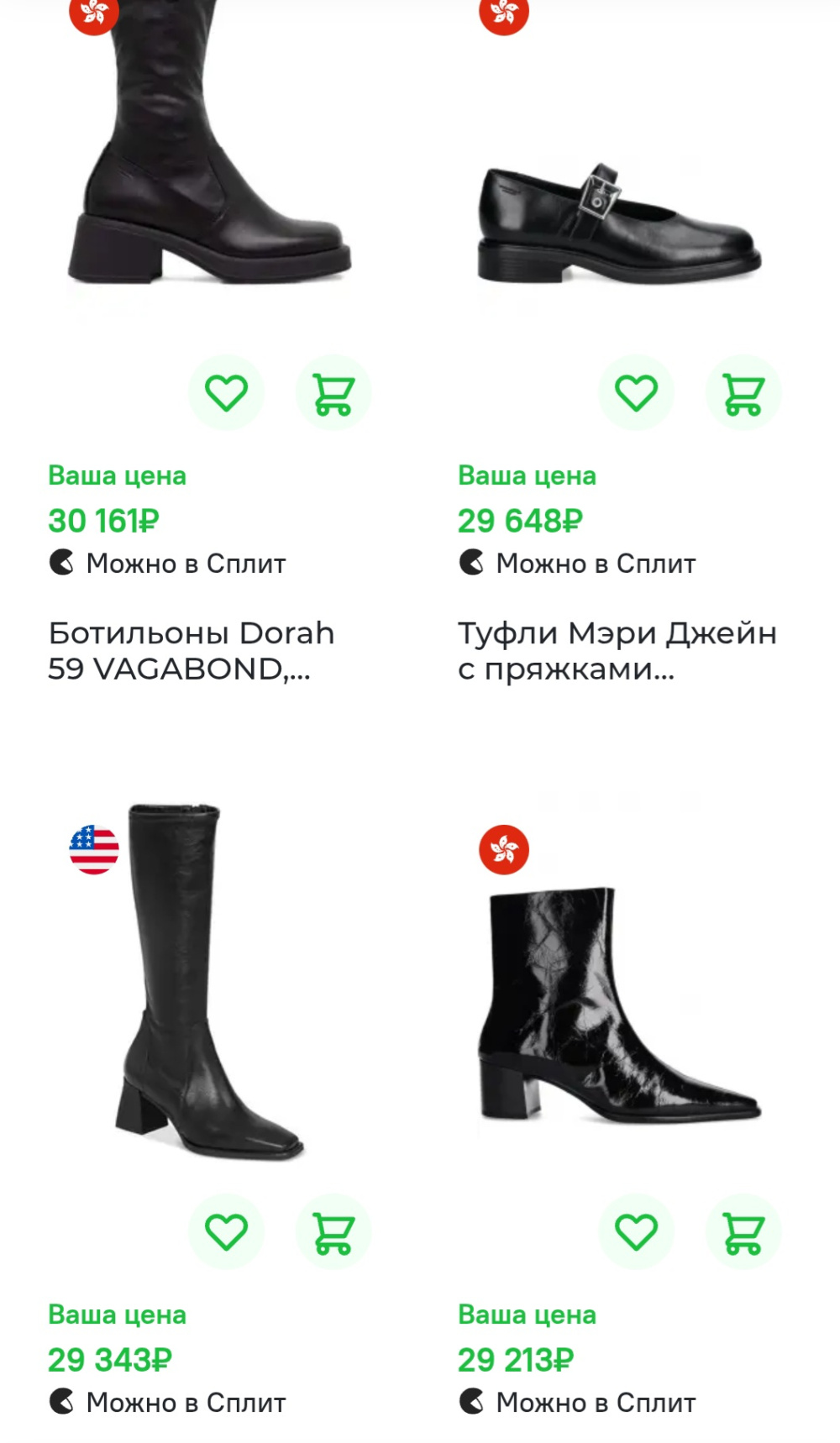Add Dorah 59 VAGABOND boots to favorites
Image resolution: width=840 pixels, height=1443 pixels.
pyautogui.click(x=226, y=393)
